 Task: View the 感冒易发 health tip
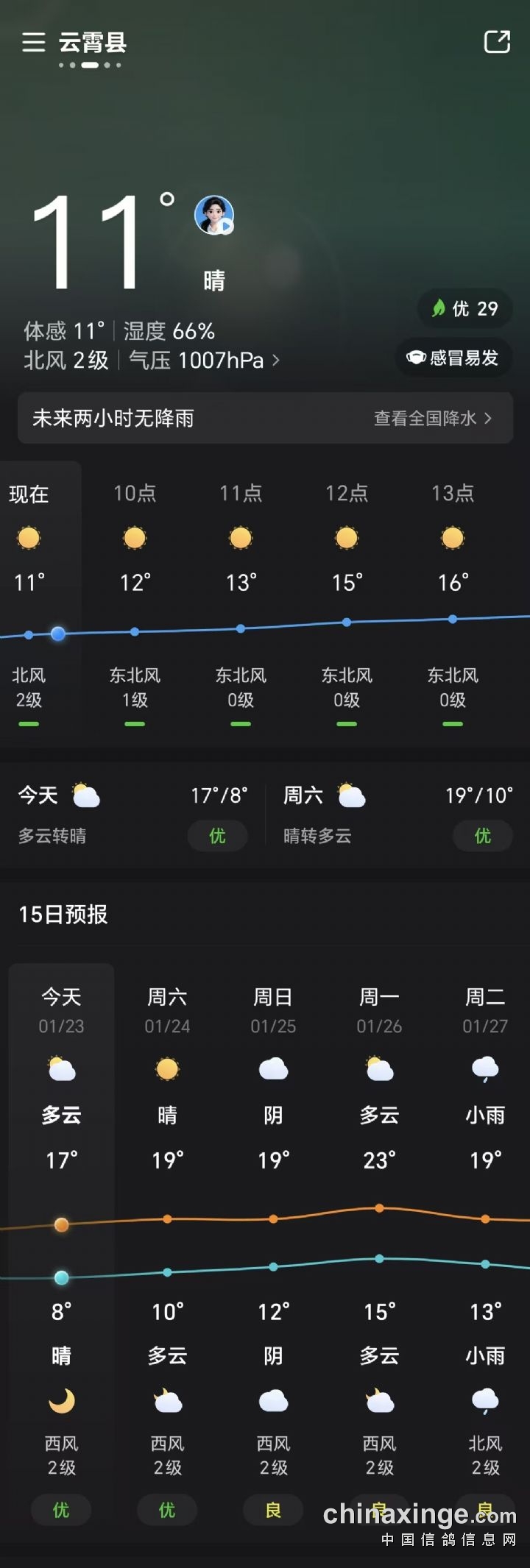tap(453, 358)
